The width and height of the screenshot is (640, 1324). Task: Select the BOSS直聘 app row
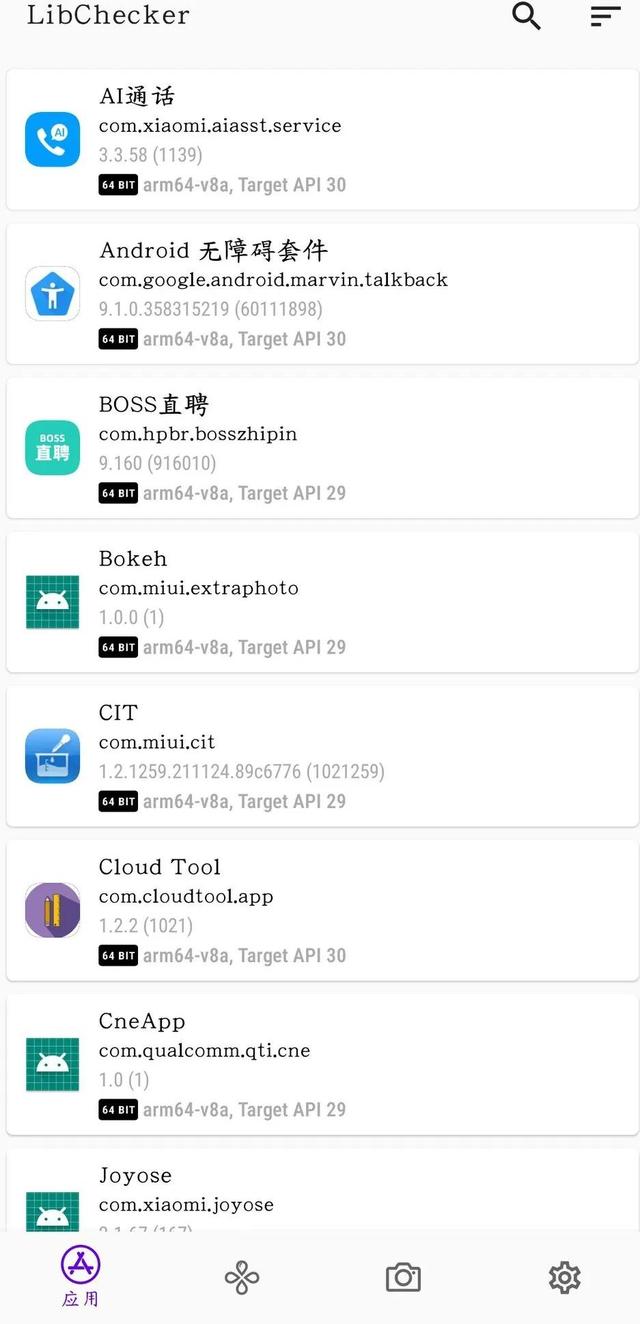pos(322,447)
